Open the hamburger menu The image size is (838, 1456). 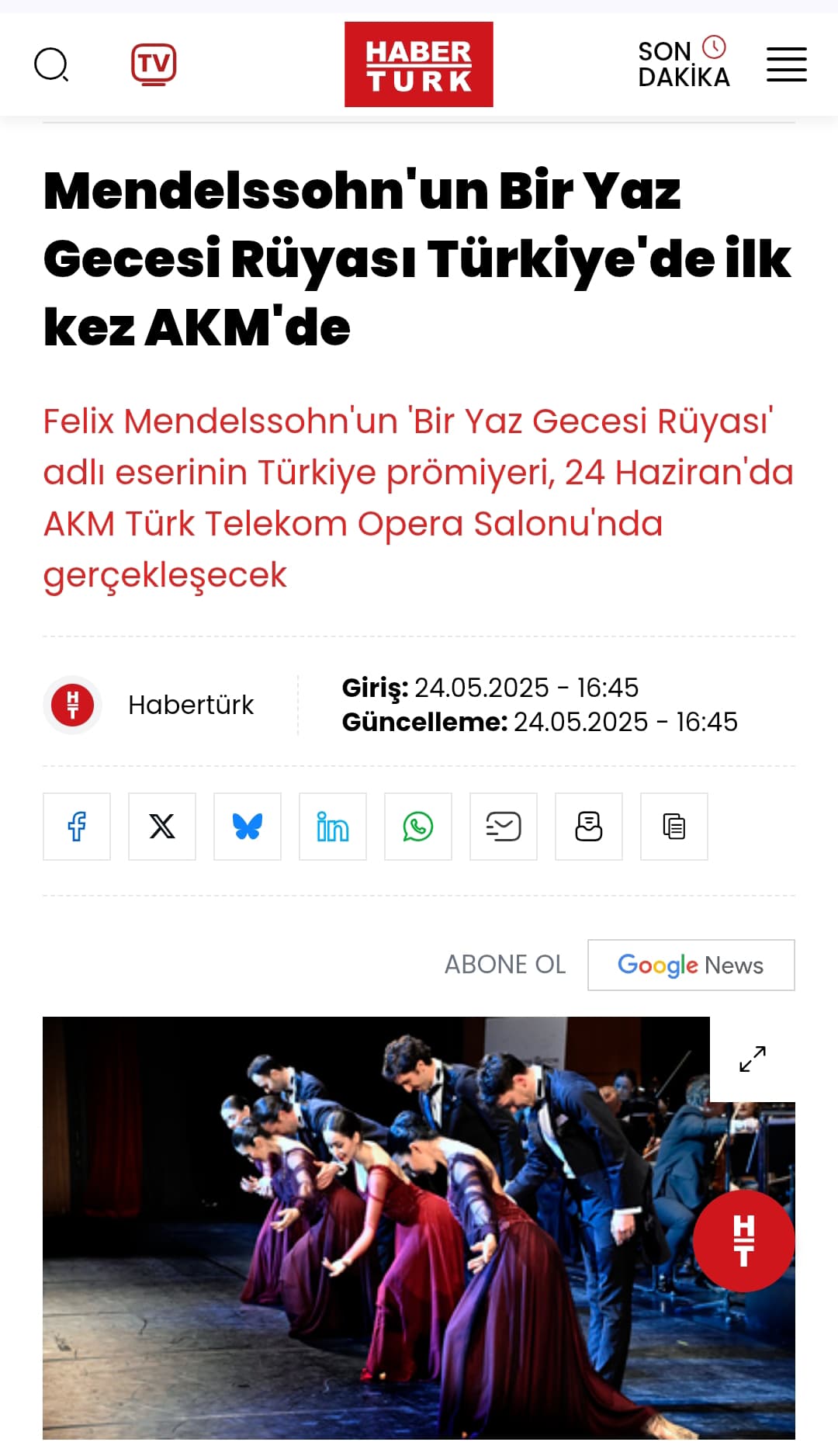[x=786, y=64]
